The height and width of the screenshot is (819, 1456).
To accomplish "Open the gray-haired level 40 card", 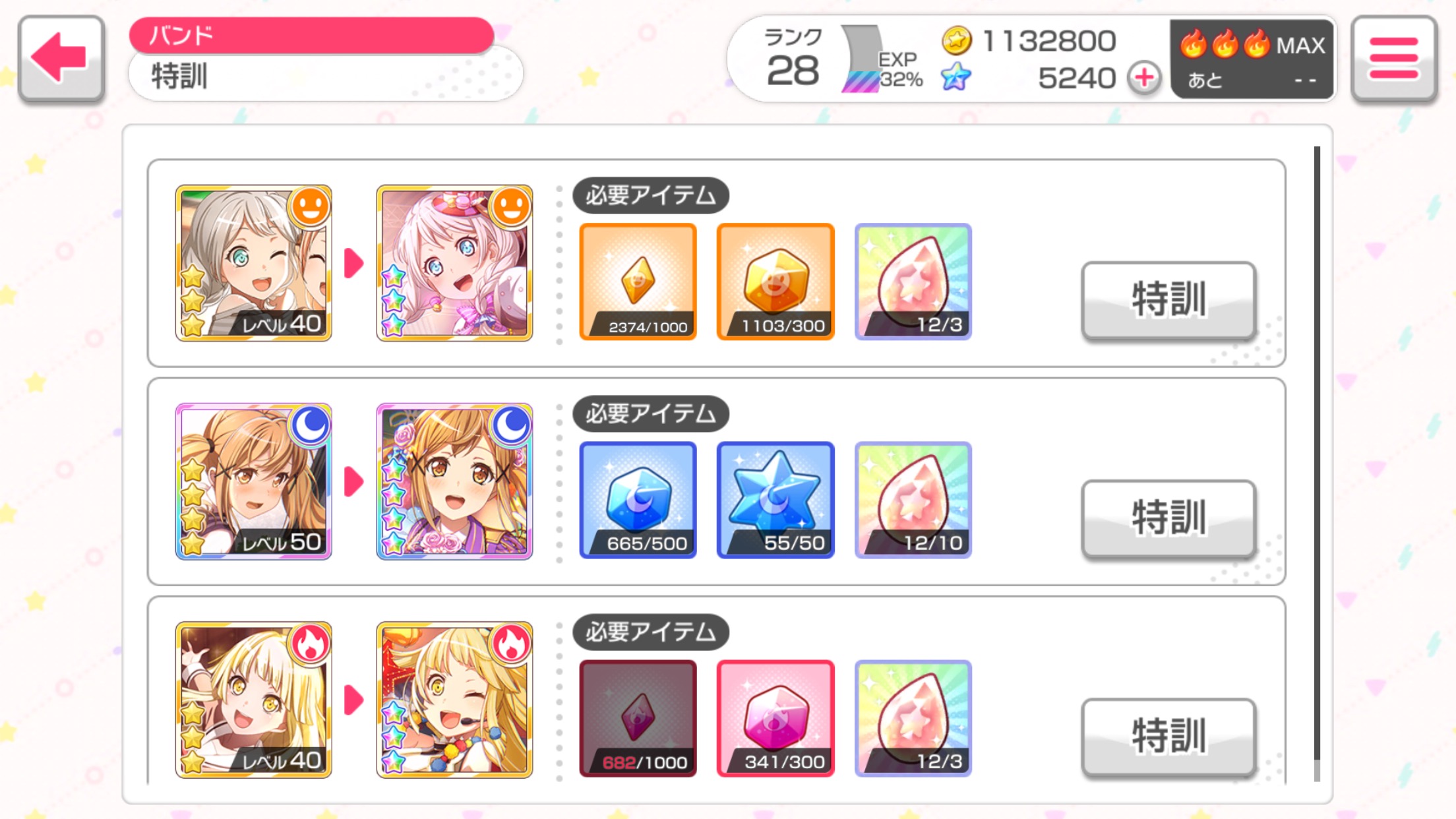I will (254, 263).
